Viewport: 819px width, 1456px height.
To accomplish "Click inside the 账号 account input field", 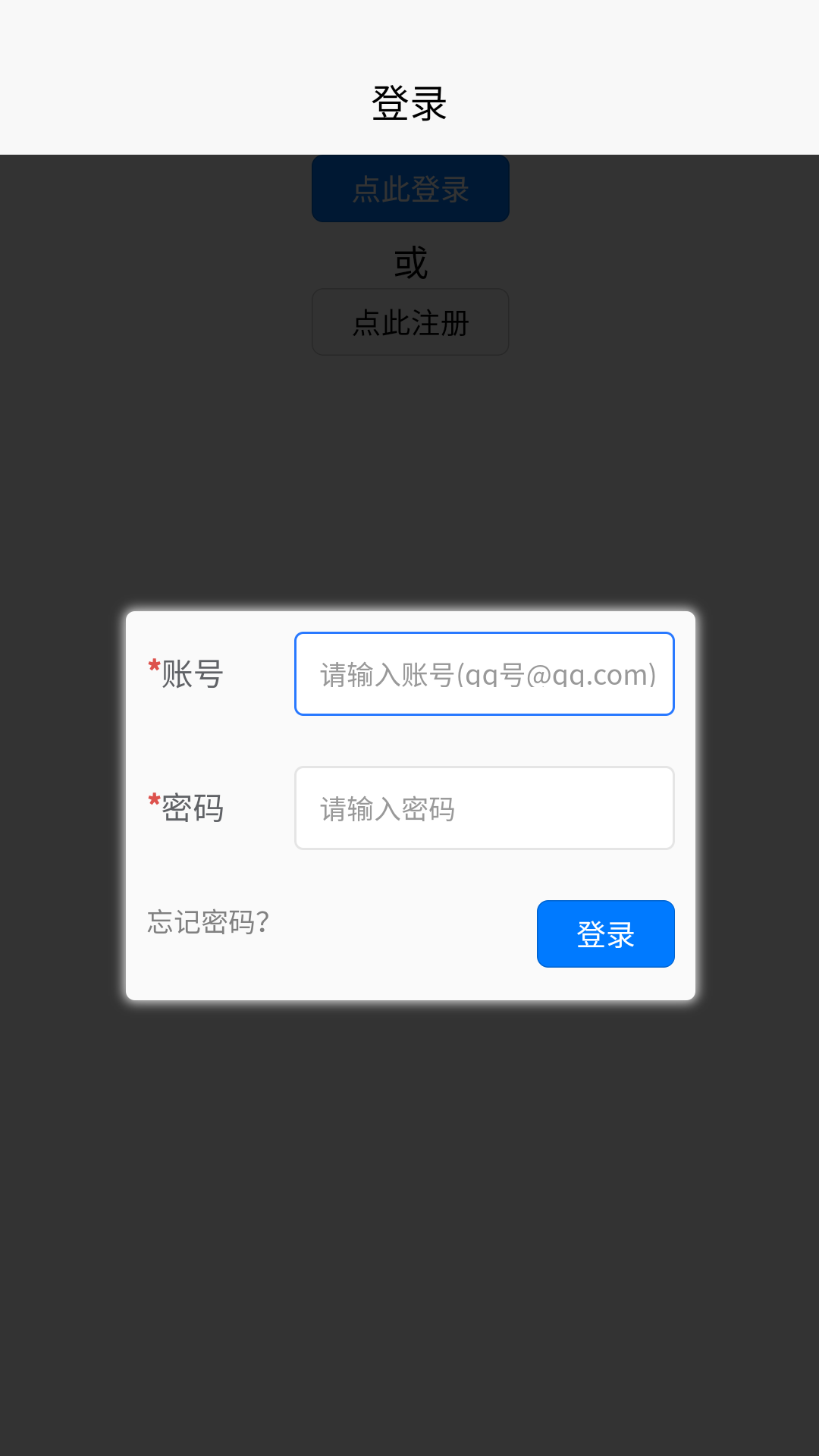I will point(484,673).
